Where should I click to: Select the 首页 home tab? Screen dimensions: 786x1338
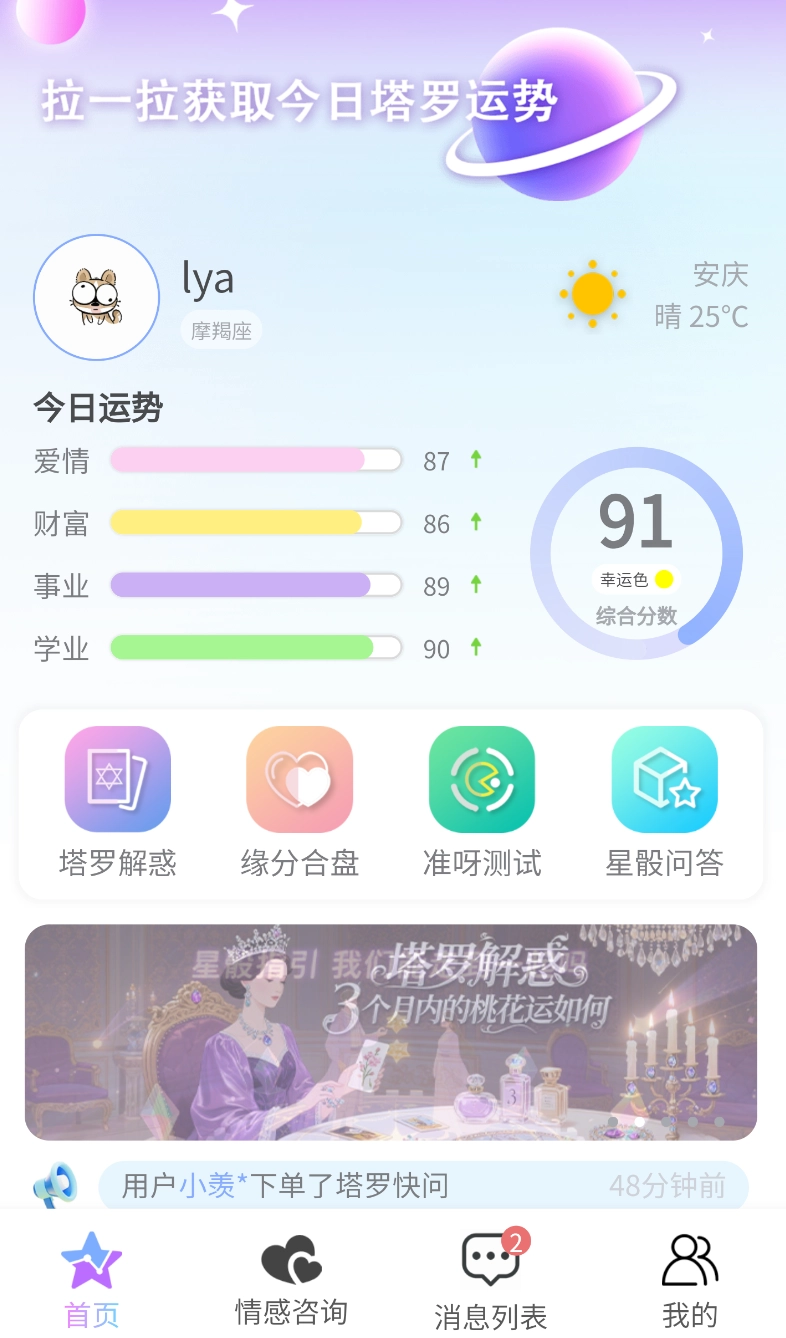pyautogui.click(x=91, y=1280)
